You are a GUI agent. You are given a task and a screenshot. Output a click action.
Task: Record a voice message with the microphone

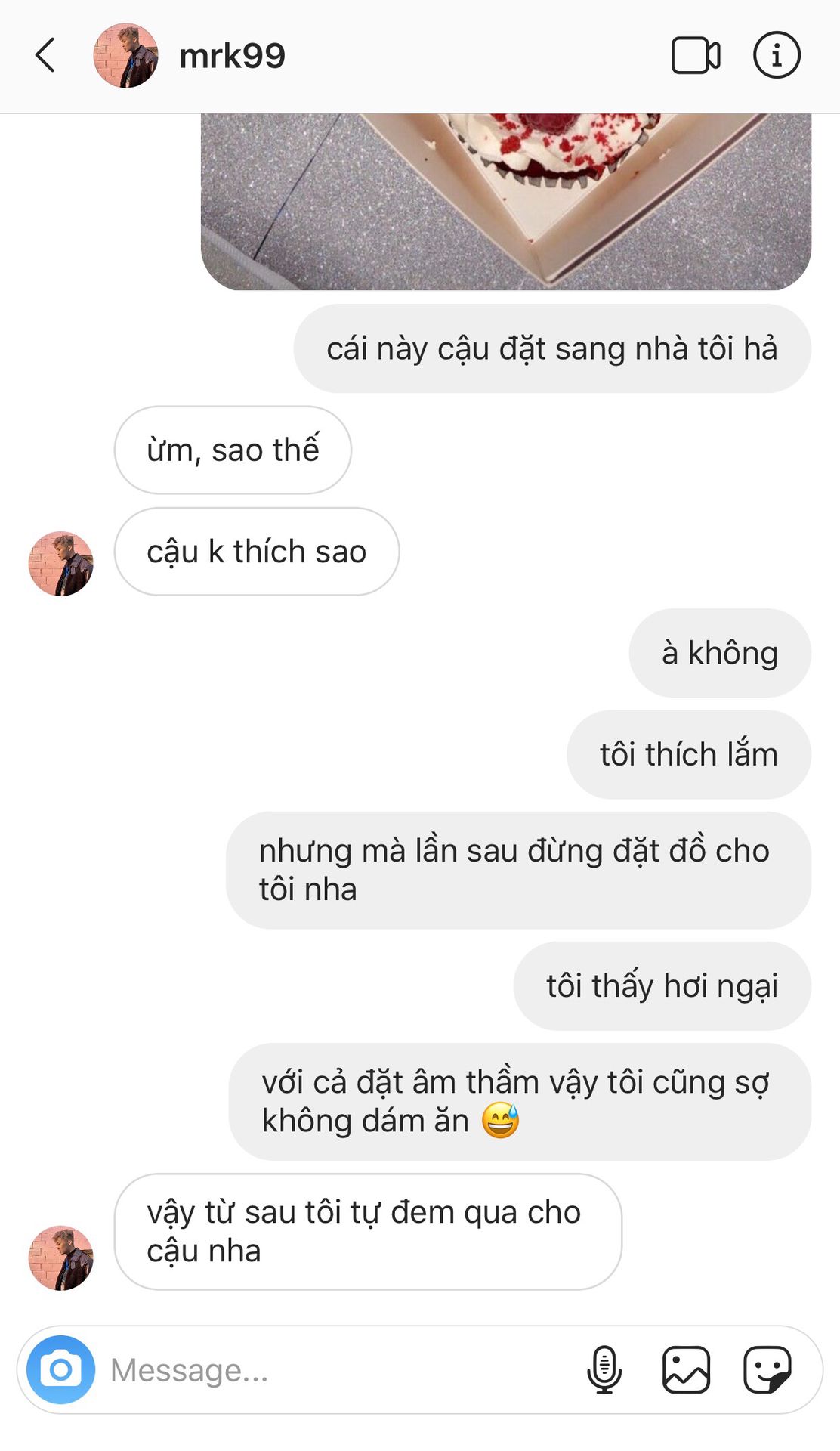pos(604,1369)
